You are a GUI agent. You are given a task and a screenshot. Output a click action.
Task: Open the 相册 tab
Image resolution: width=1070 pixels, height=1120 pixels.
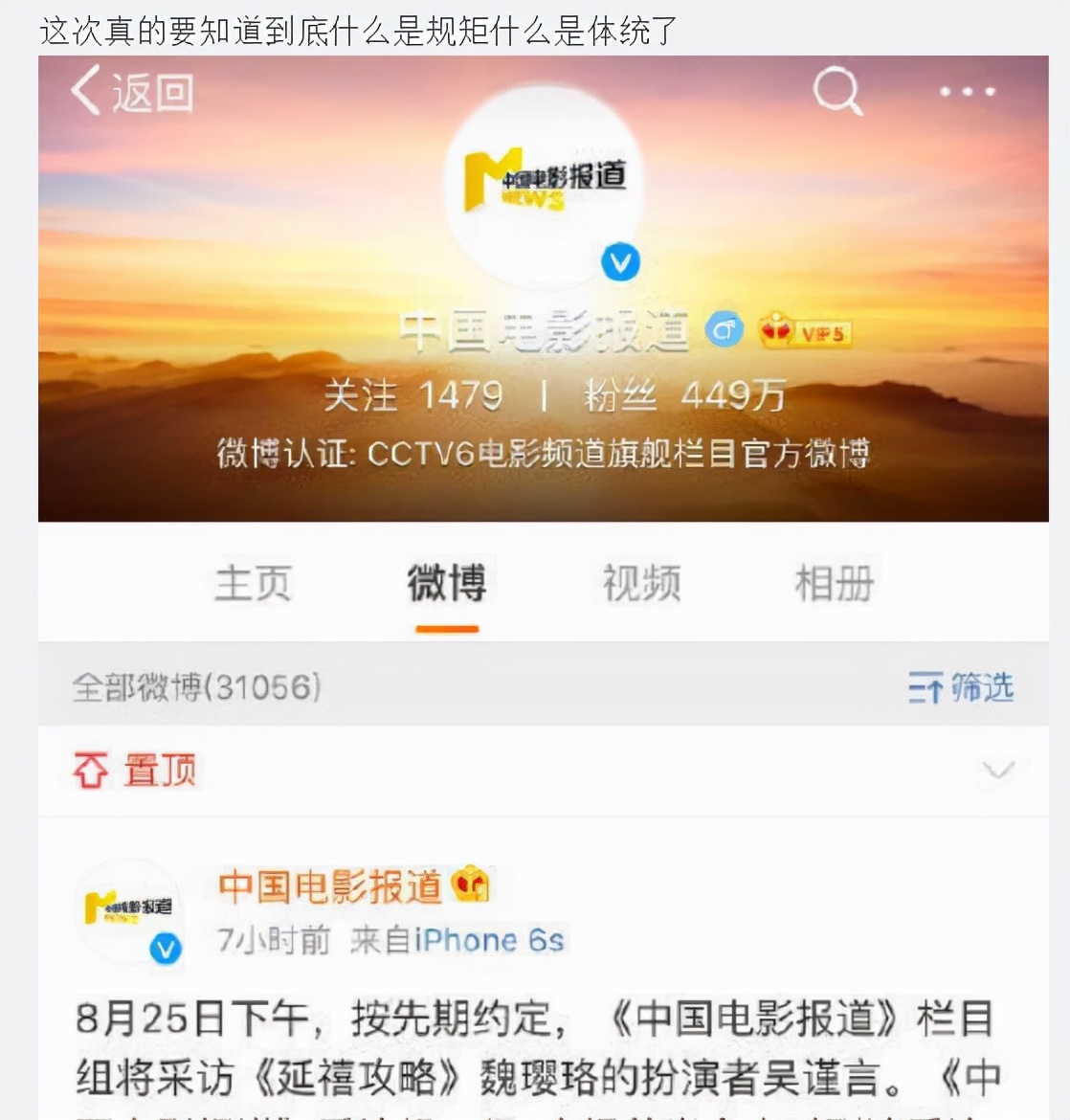(834, 583)
